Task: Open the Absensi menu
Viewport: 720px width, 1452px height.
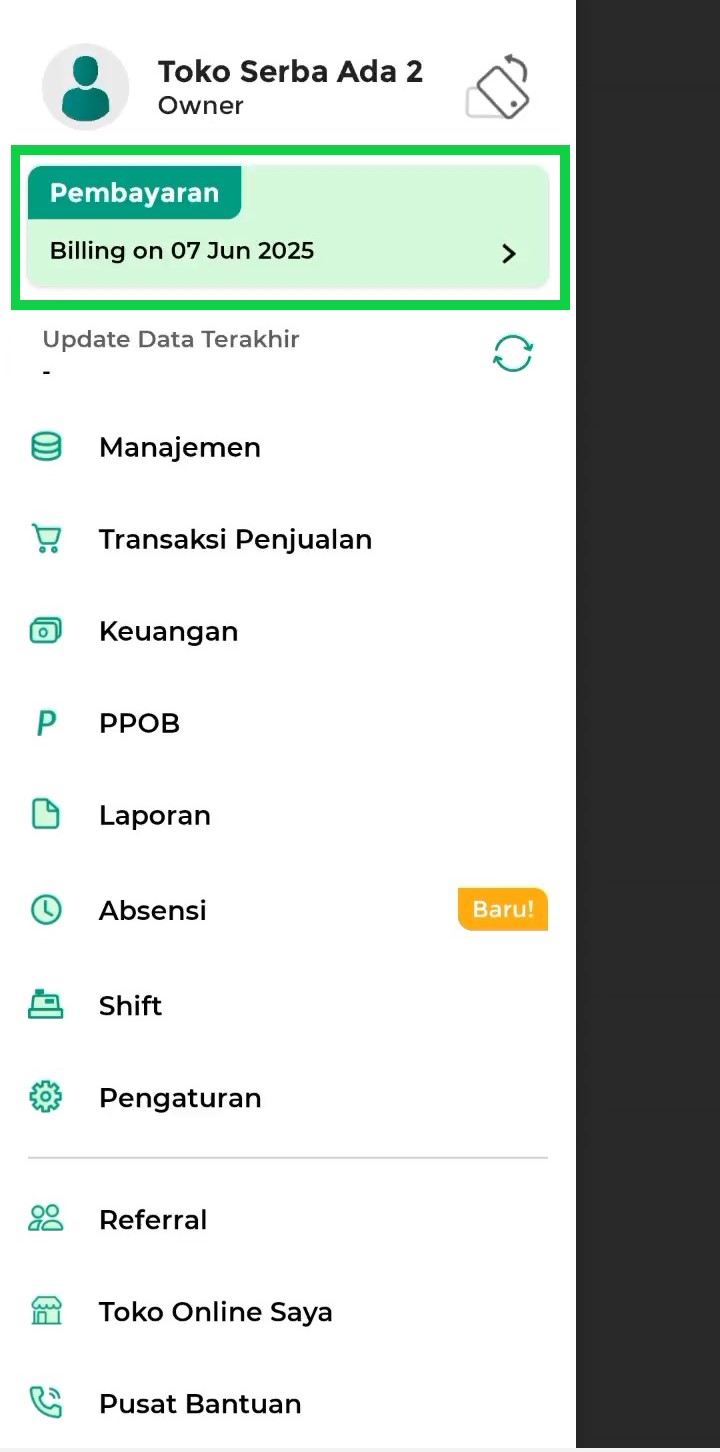Action: [288, 910]
